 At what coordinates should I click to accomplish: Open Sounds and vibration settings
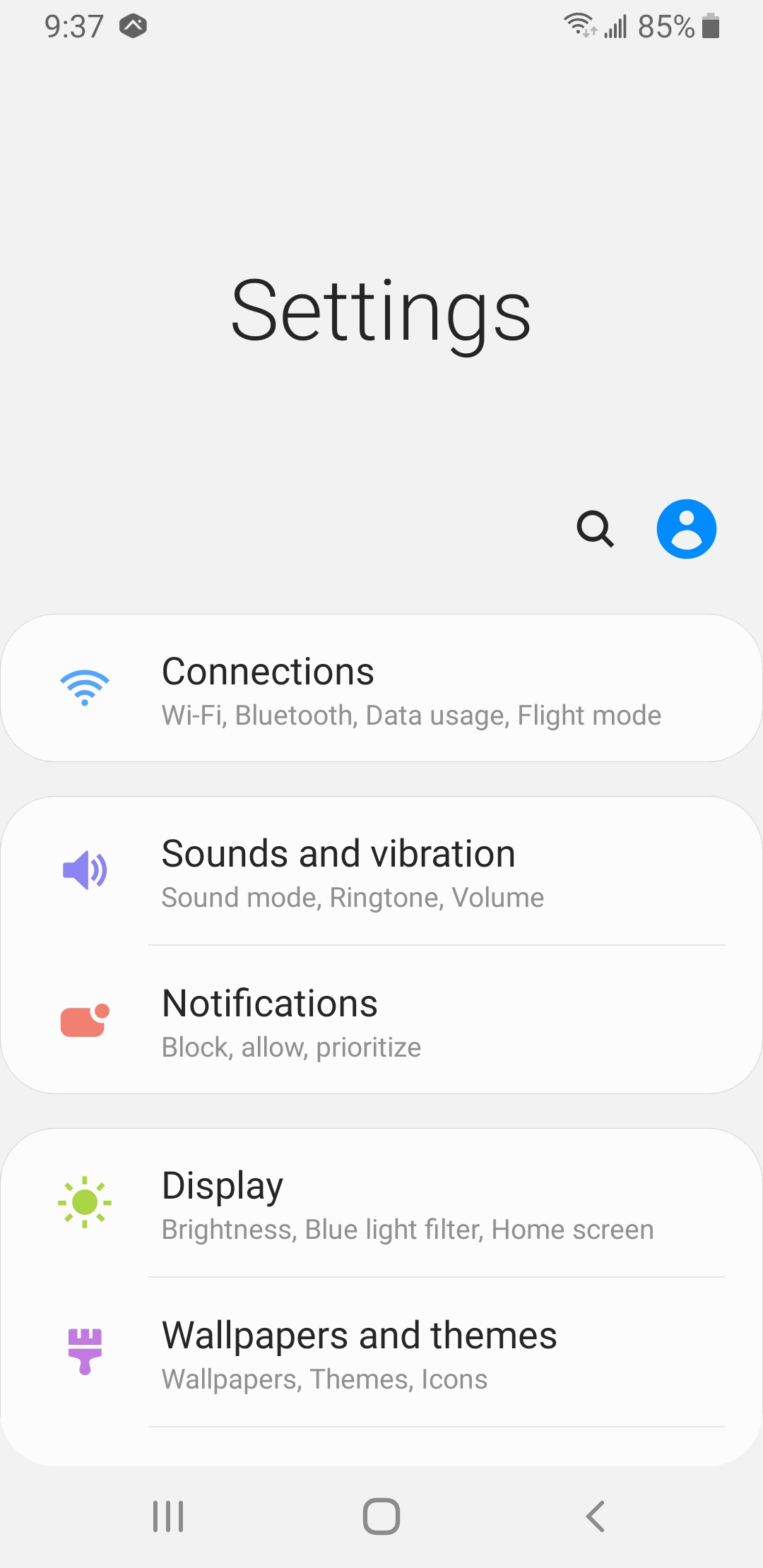(381, 872)
